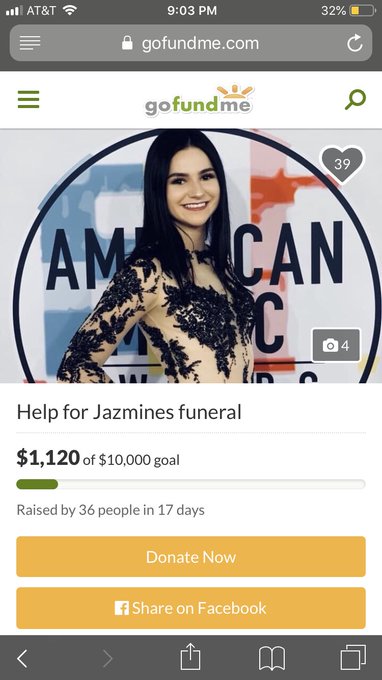The image size is (382, 680).
Task: Tap Donate Now
Action: 191,557
